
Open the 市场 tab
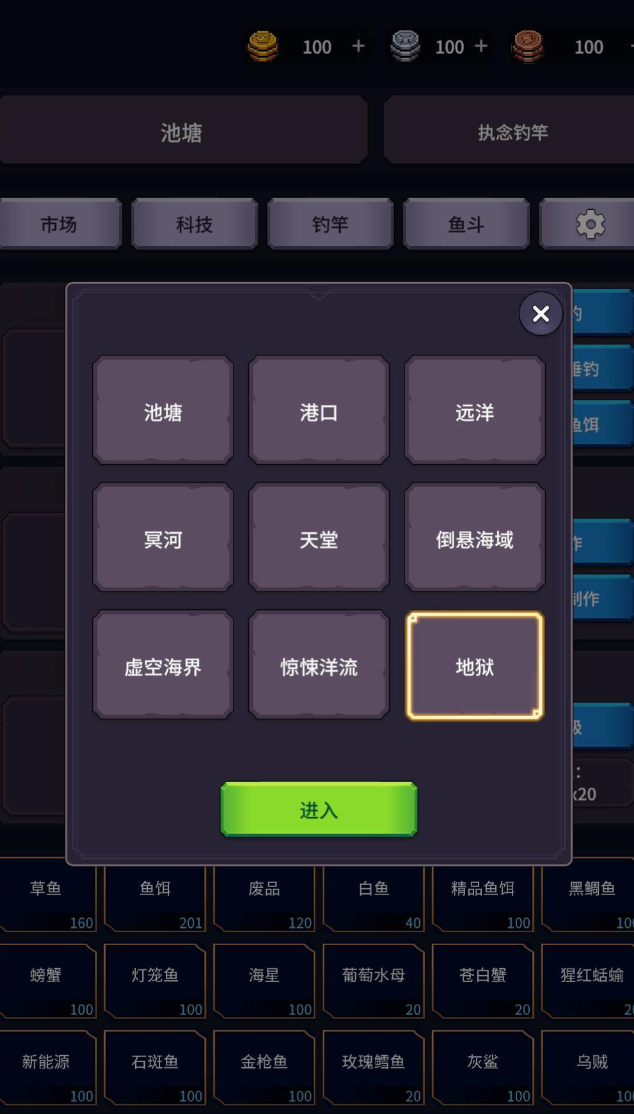(59, 224)
